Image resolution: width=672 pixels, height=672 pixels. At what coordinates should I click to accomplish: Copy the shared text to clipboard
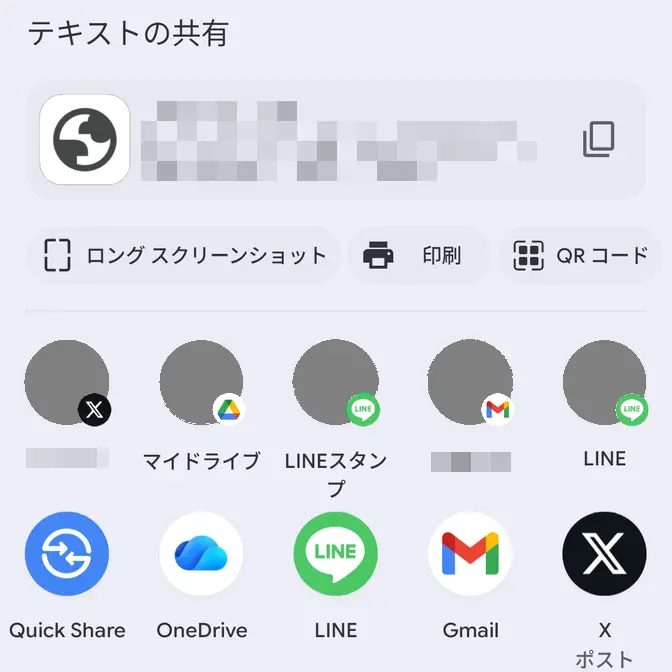click(x=598, y=140)
